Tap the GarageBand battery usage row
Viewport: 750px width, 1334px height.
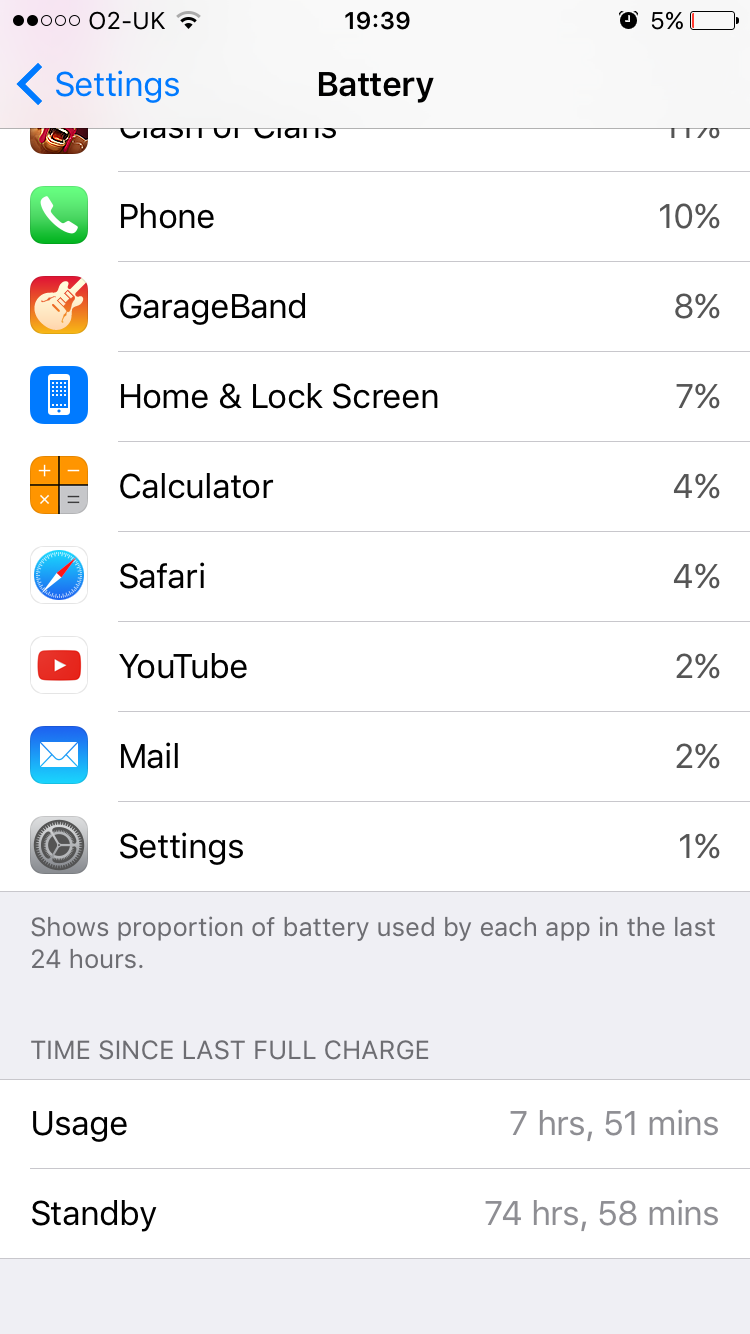pyautogui.click(x=375, y=306)
